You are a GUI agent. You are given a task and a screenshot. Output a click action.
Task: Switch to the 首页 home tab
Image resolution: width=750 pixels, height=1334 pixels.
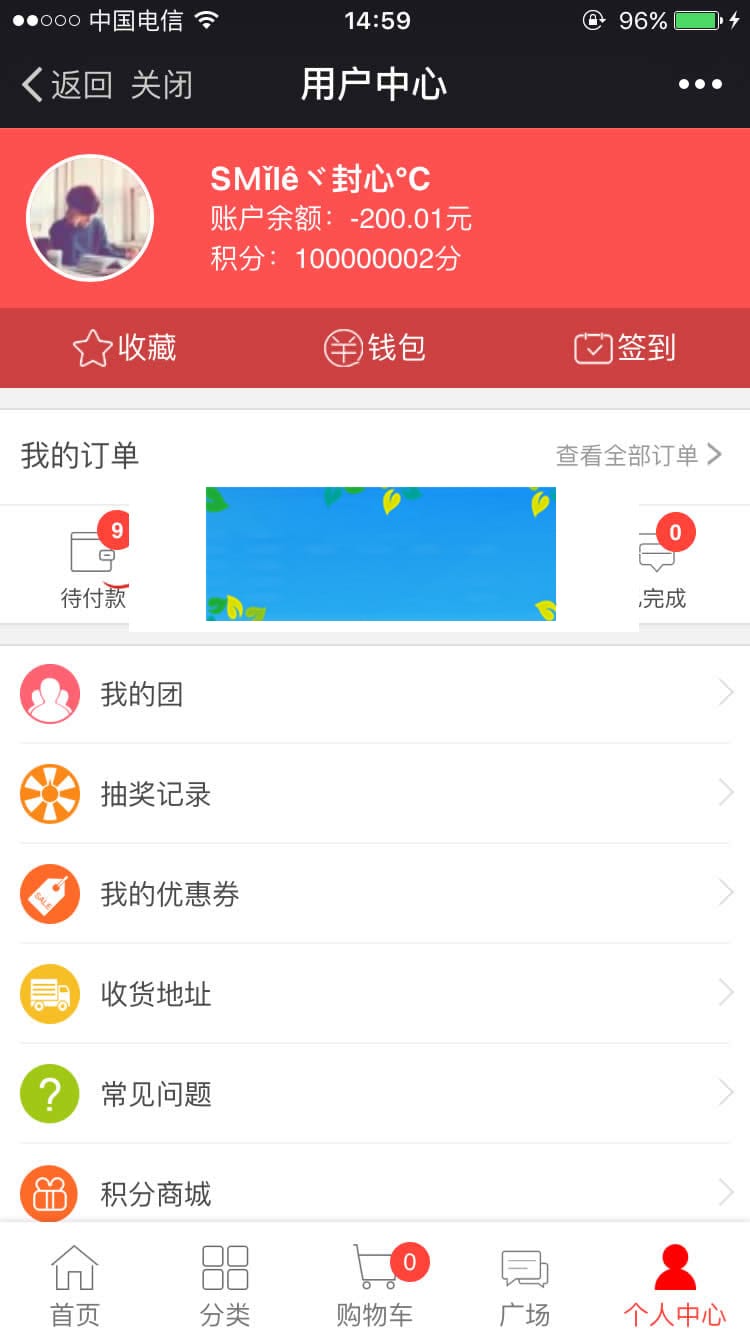pyautogui.click(x=75, y=1283)
